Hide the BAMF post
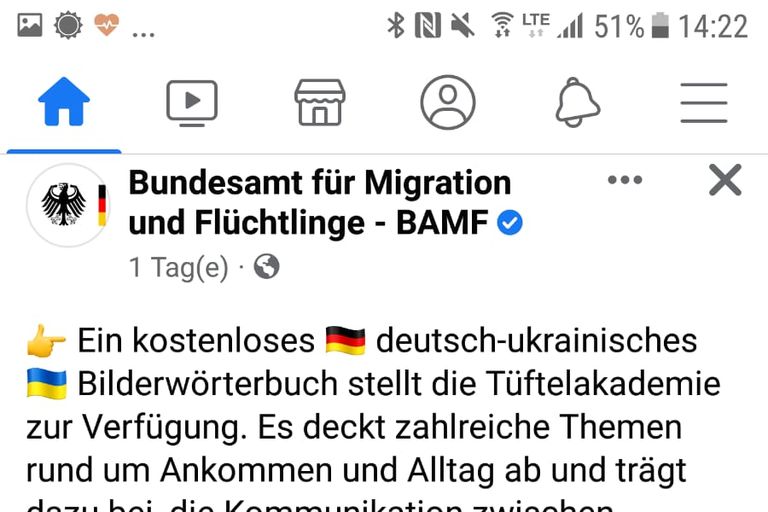The height and width of the screenshot is (512, 768). [725, 180]
